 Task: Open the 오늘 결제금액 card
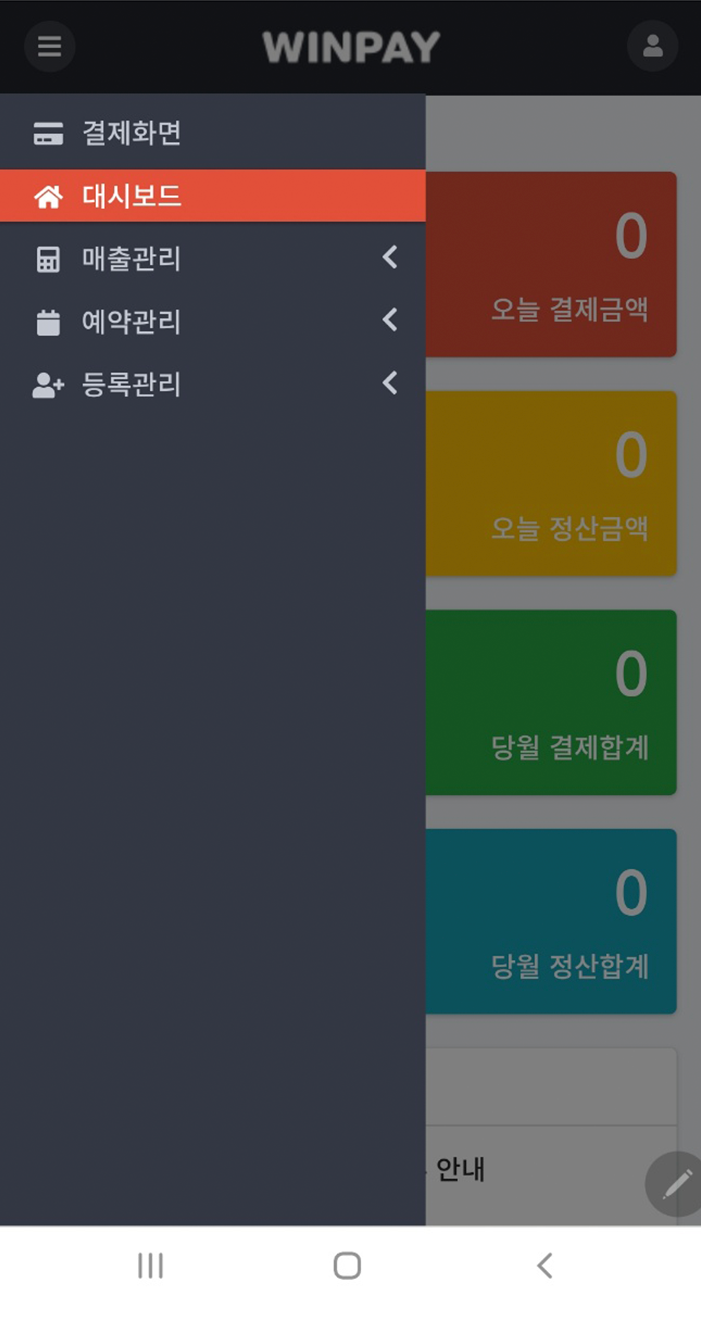coord(551,264)
